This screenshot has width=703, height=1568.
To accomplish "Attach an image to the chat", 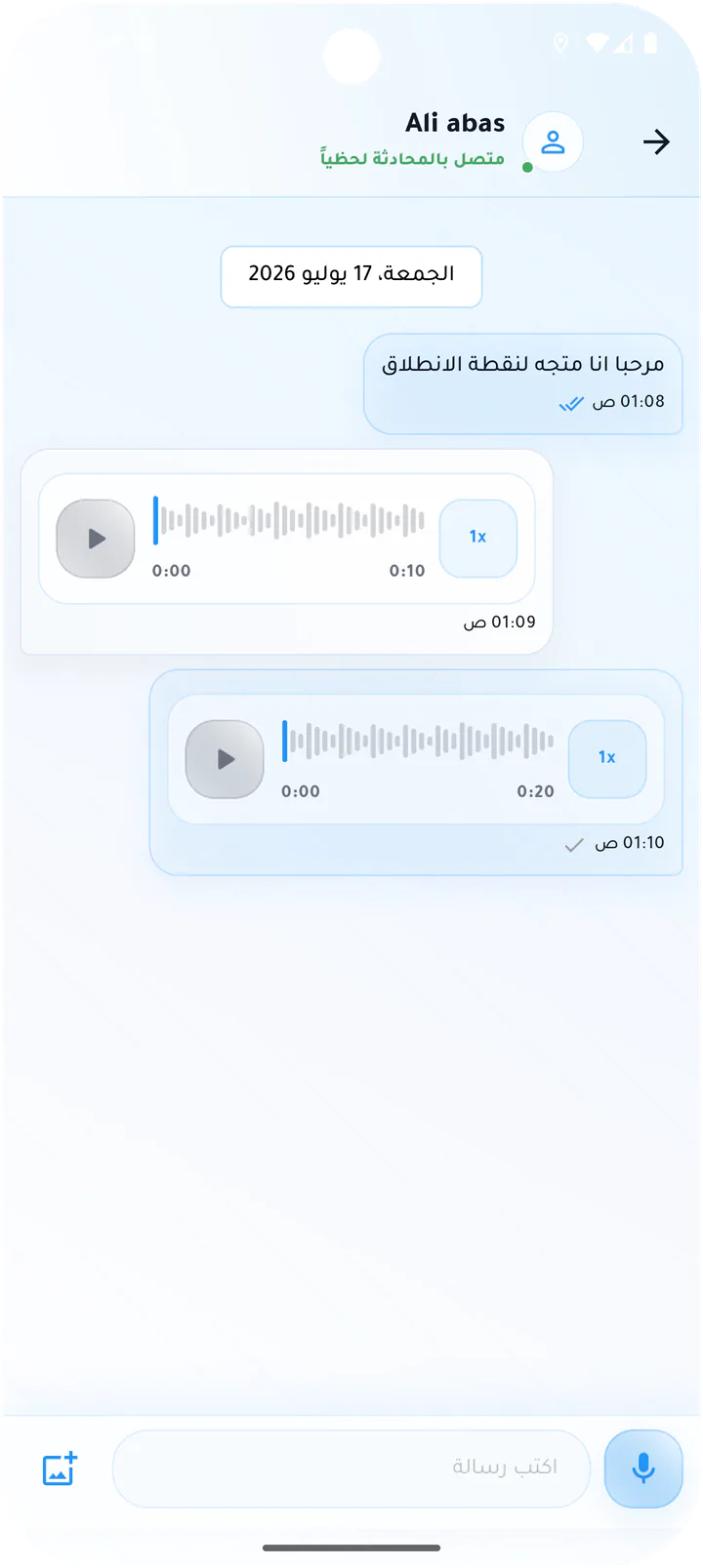I will [60, 1468].
